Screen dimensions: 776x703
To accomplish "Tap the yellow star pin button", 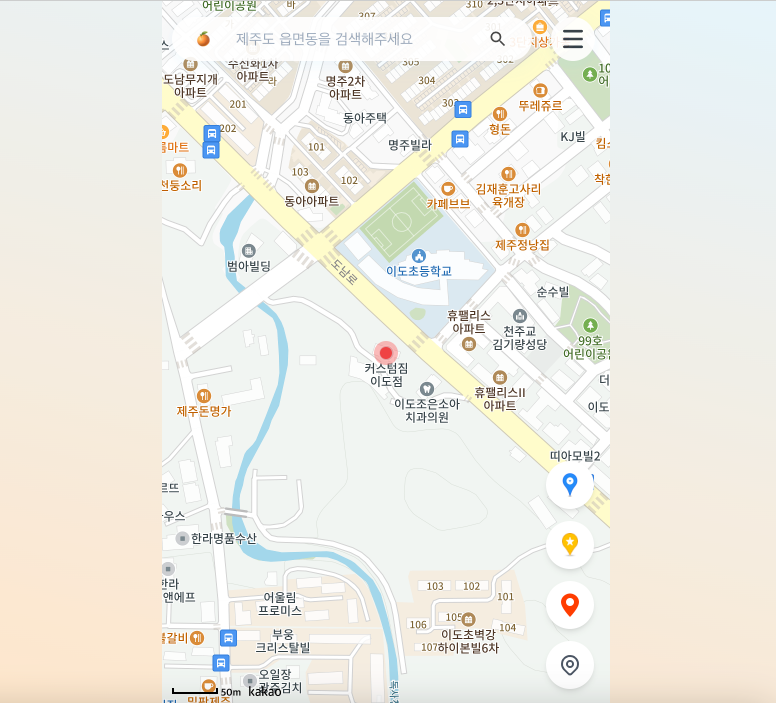I will tap(570, 545).
